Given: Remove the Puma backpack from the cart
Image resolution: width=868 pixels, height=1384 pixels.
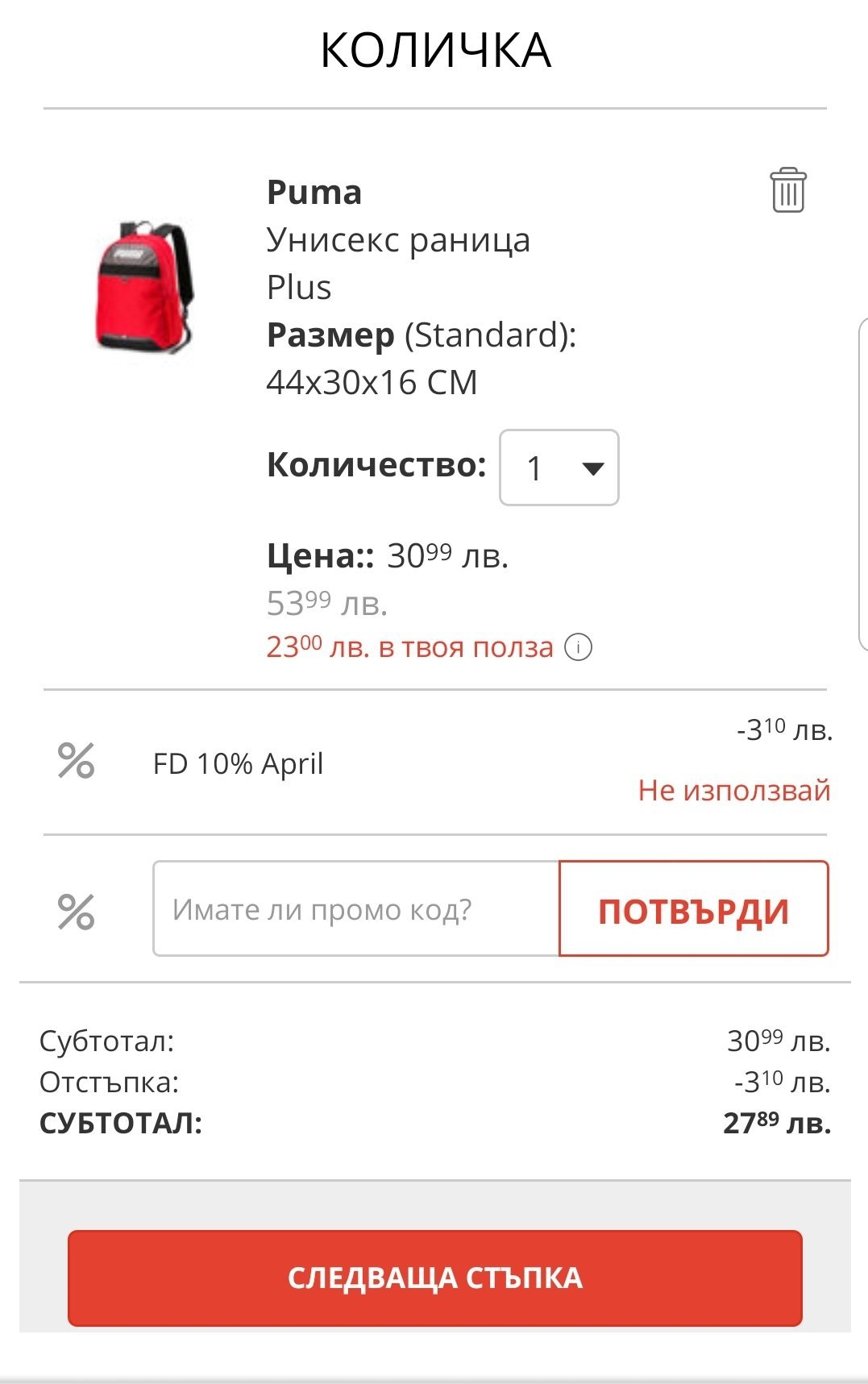Looking at the screenshot, I should (787, 191).
